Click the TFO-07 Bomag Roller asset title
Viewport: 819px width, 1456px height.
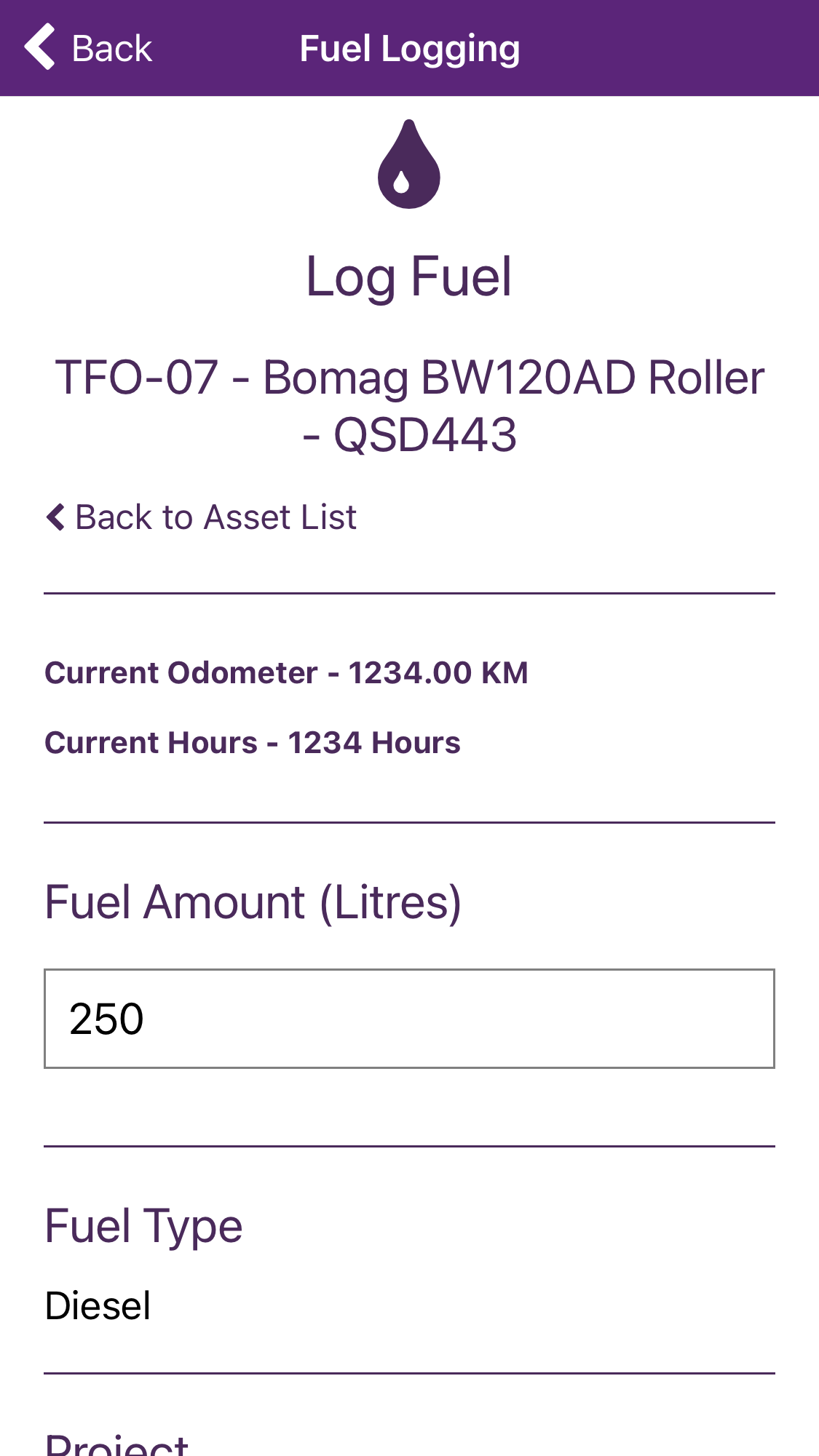pyautogui.click(x=409, y=405)
